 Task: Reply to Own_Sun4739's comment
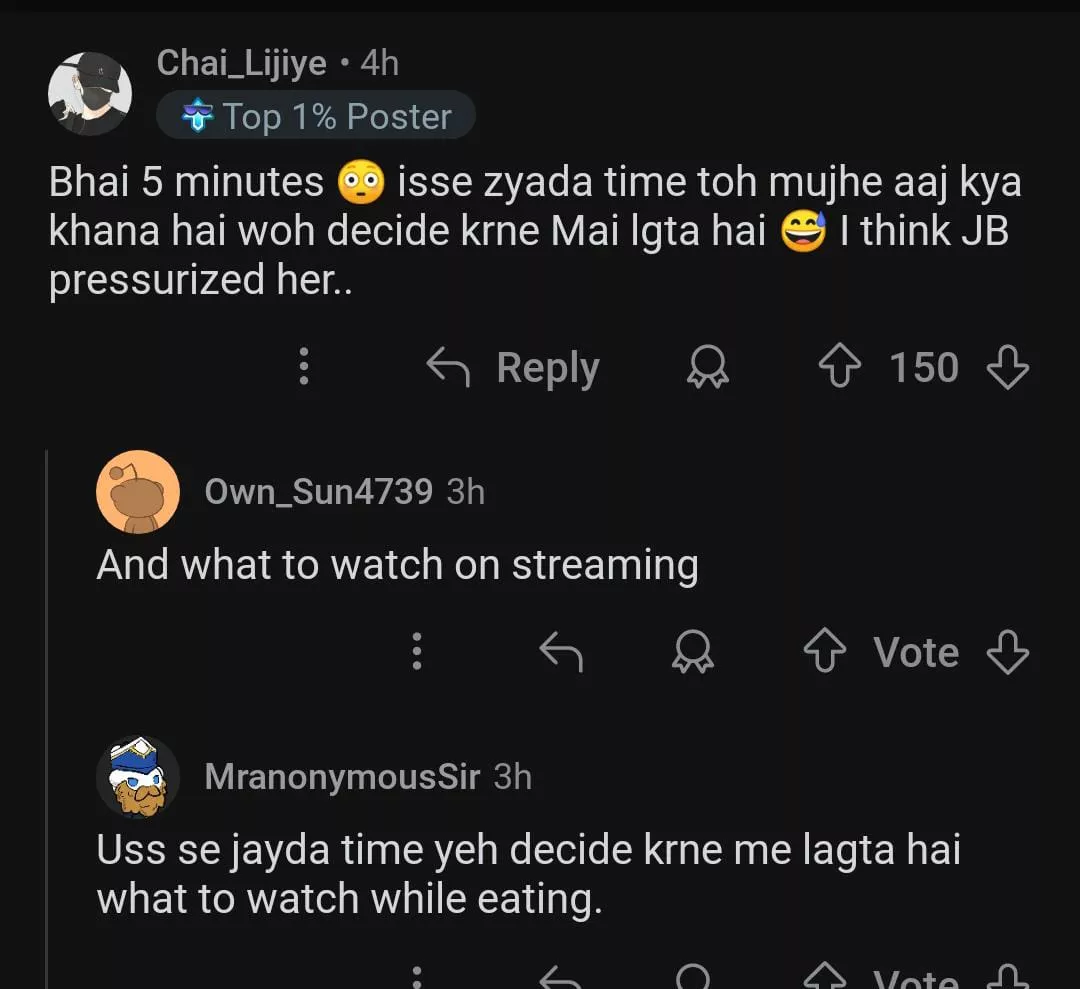pyautogui.click(x=560, y=653)
